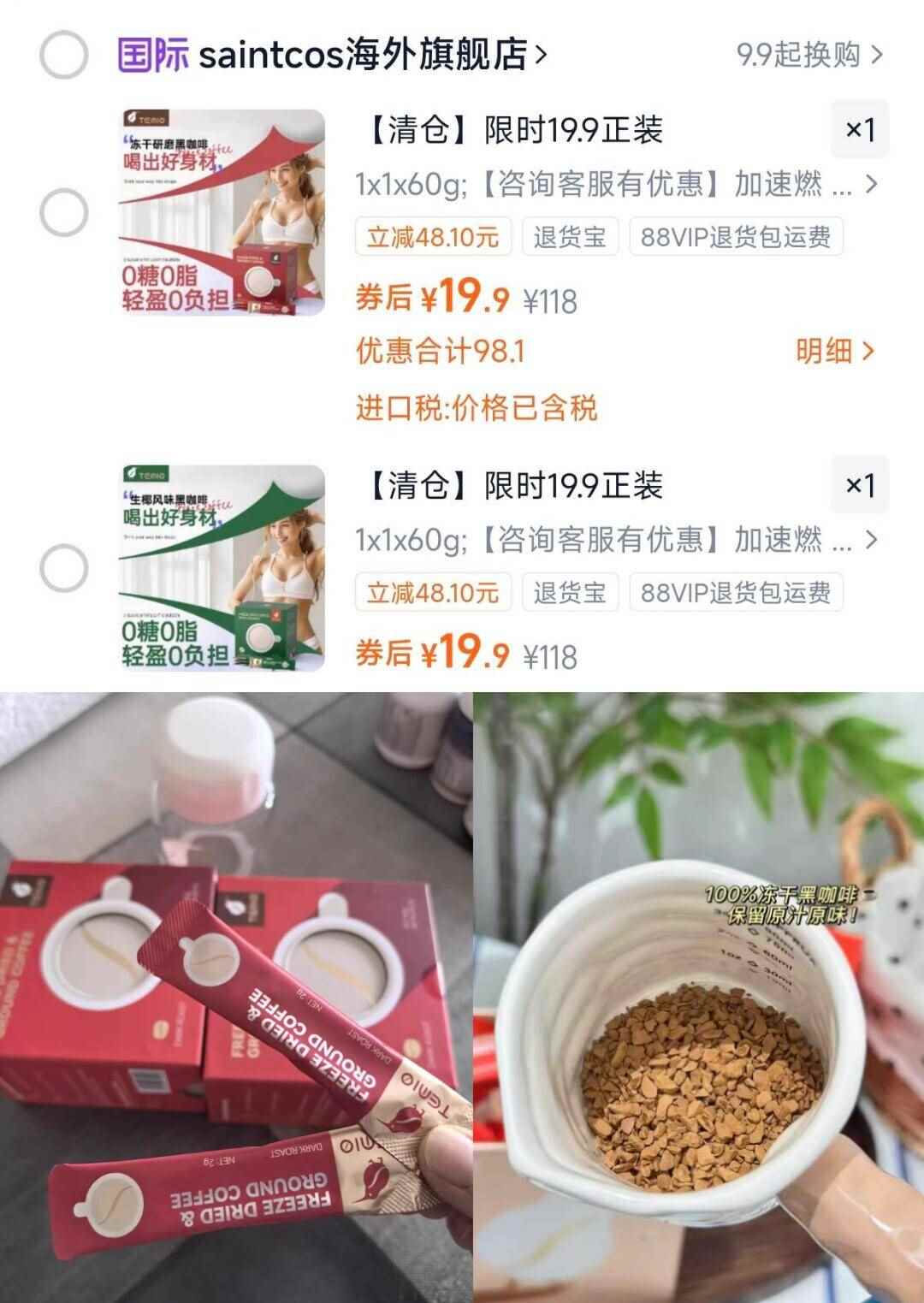The image size is (924, 1303).
Task: Open the saintcos海外旗舰店 store page
Action: pyautogui.click(x=368, y=51)
